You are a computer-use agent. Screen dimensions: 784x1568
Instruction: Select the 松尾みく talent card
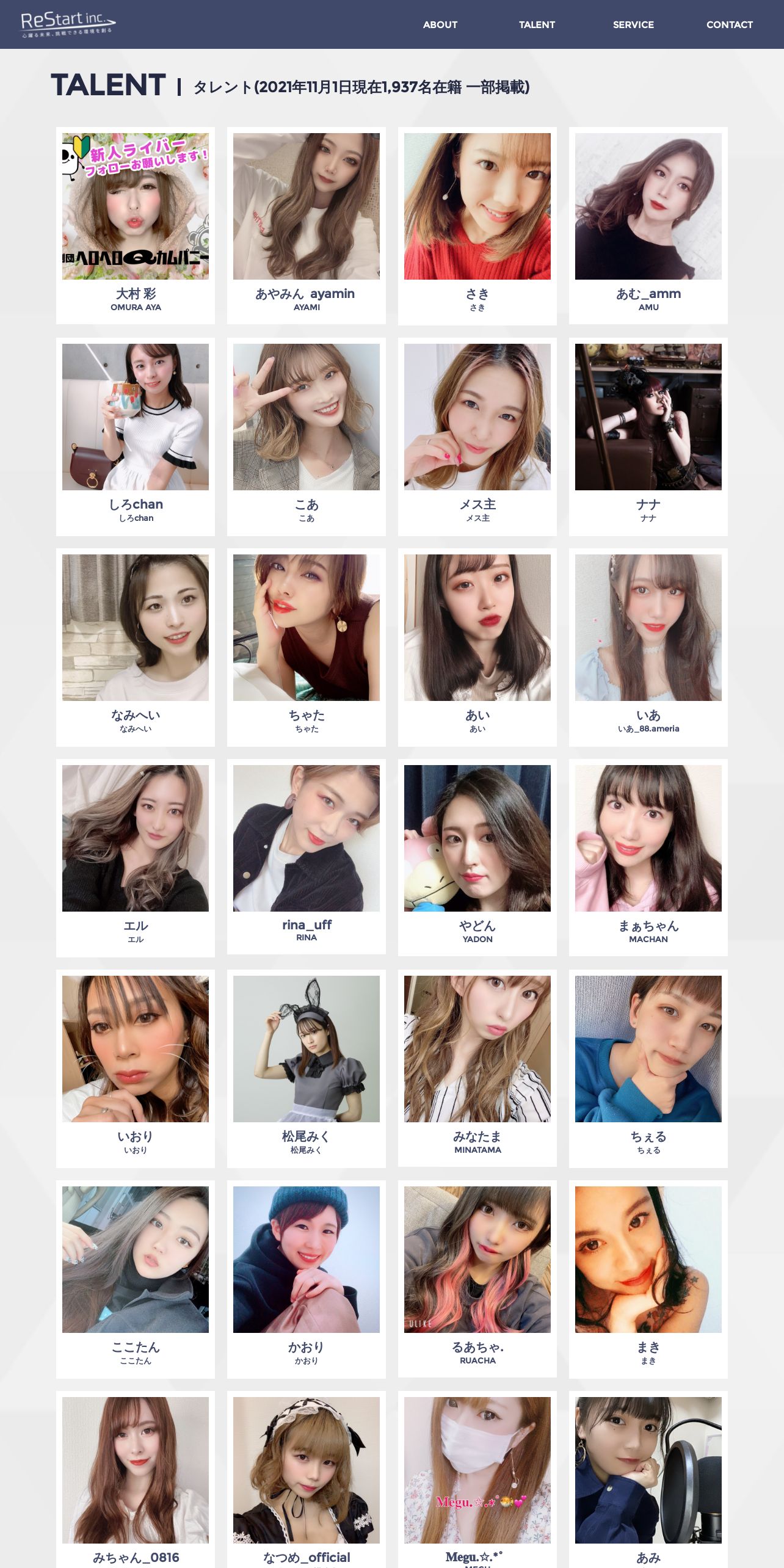[x=307, y=1069]
